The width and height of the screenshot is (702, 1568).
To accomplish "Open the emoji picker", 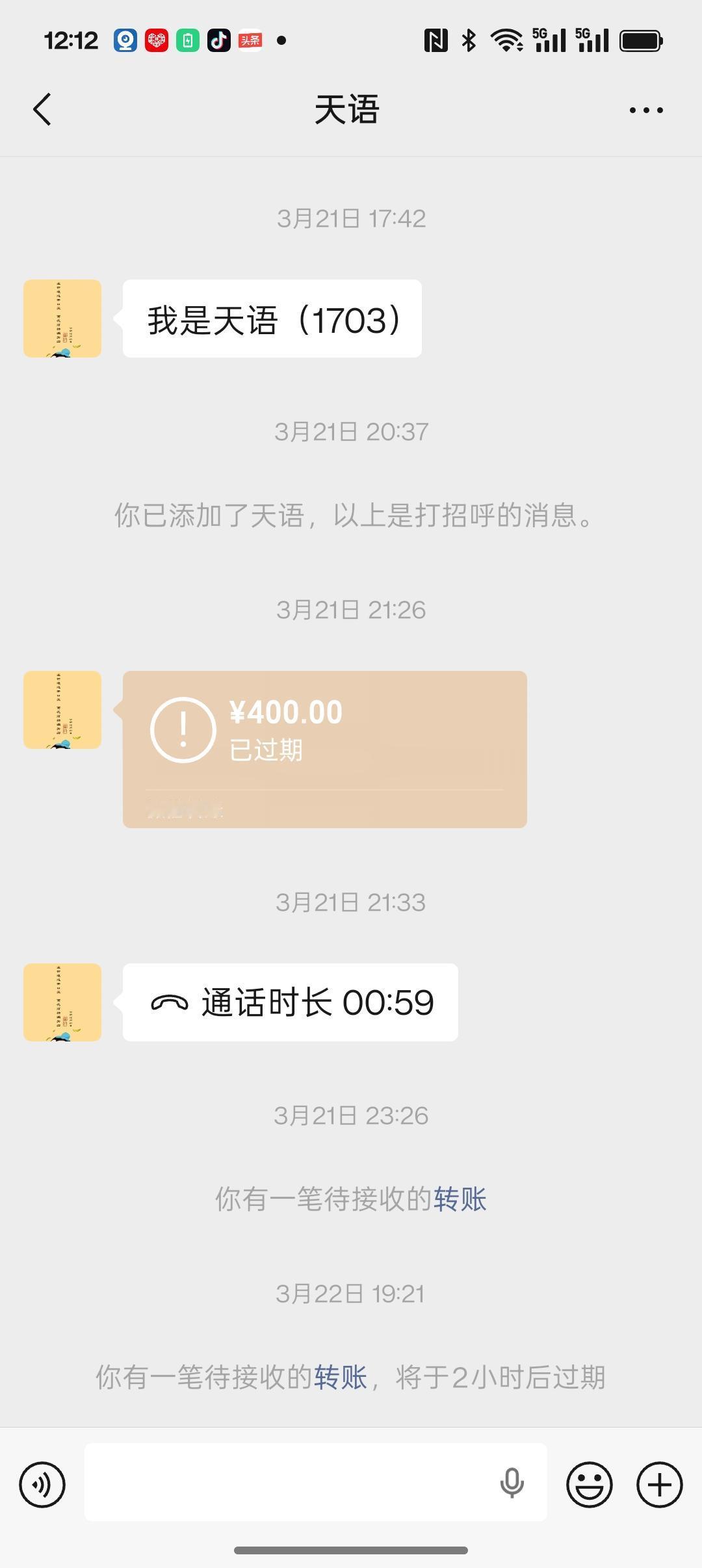I will [588, 1485].
